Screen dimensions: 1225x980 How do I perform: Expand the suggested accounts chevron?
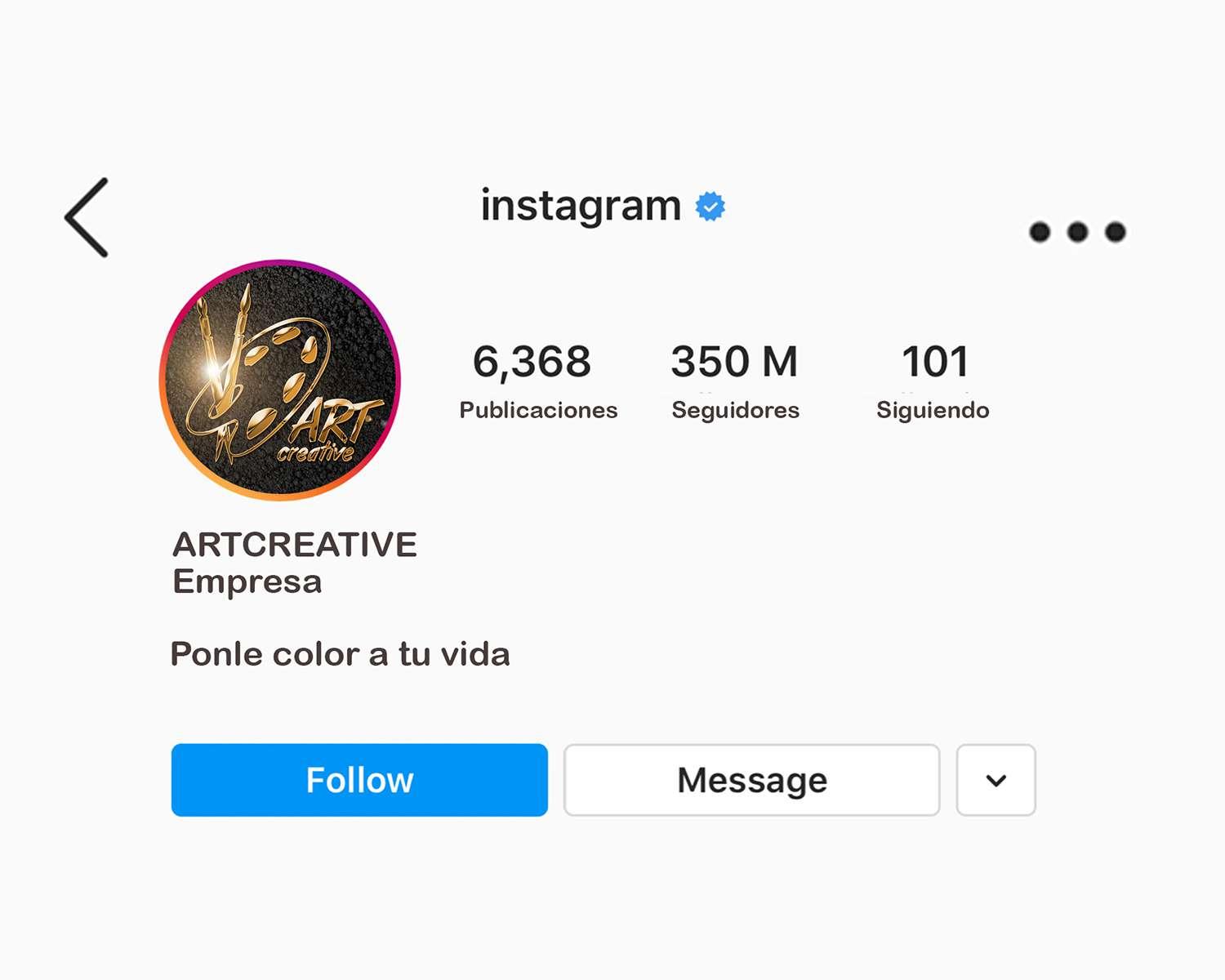coord(996,780)
